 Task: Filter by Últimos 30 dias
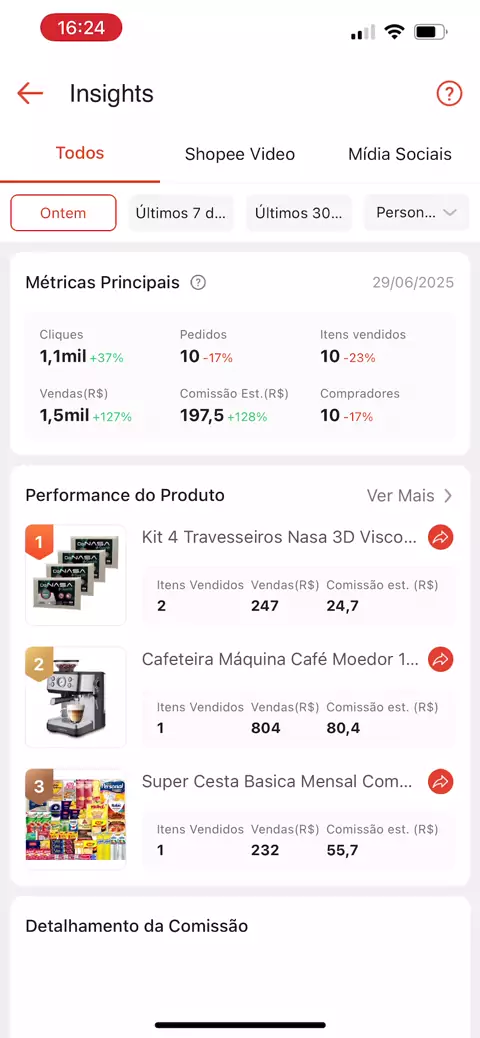tap(299, 212)
